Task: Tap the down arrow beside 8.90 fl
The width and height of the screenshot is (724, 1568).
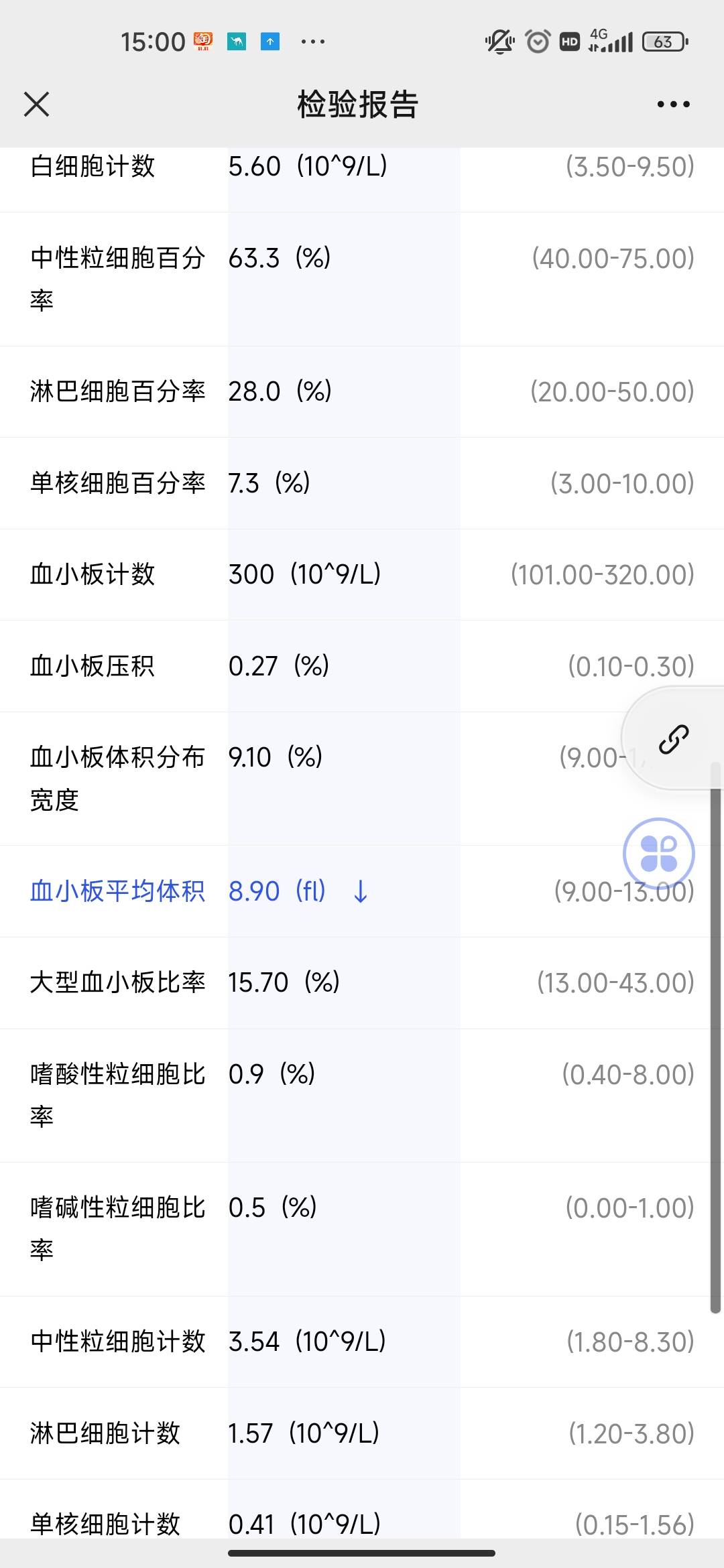Action: pos(360,891)
